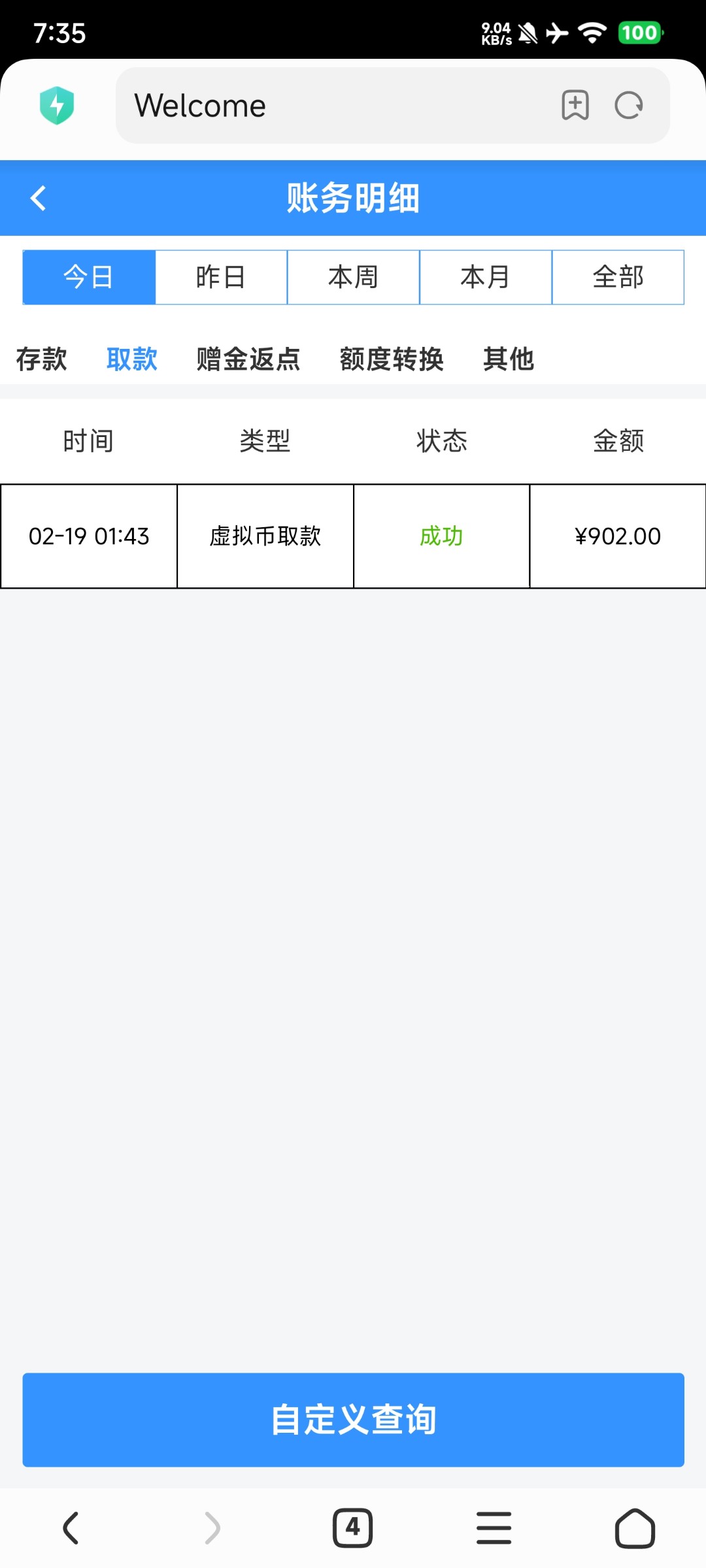706x1568 pixels.
Task: Enable the 全部 records filter
Action: [617, 277]
